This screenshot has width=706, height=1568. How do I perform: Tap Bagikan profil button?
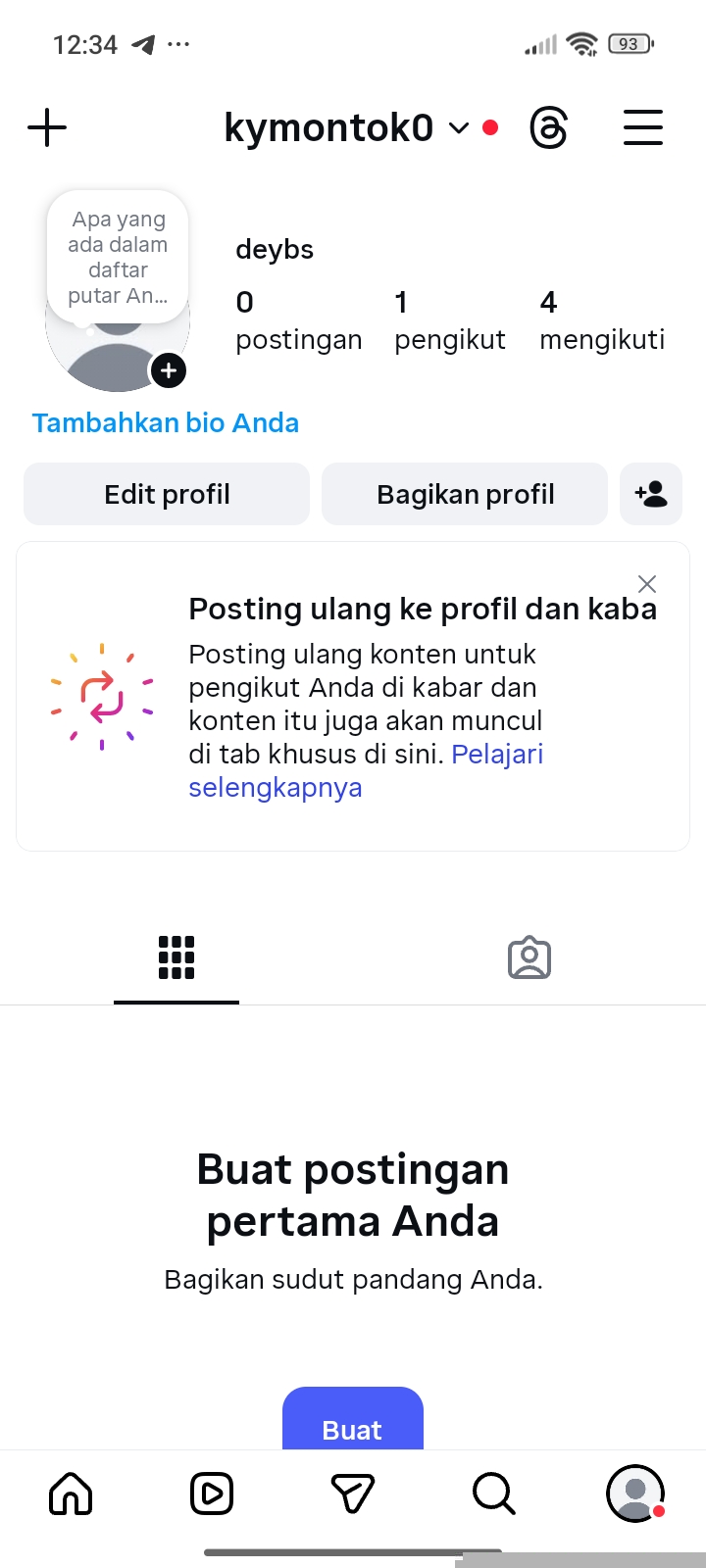(465, 494)
